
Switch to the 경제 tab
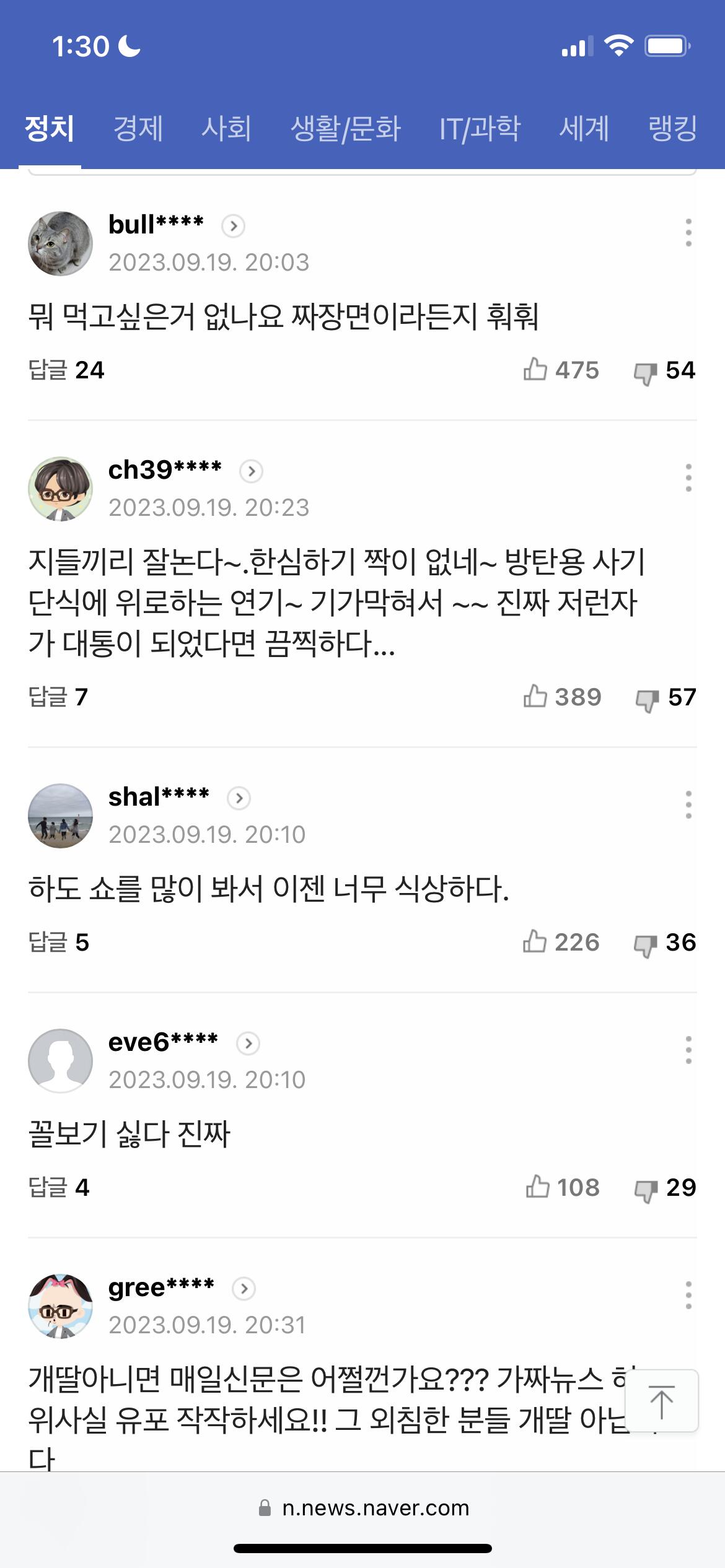138,129
